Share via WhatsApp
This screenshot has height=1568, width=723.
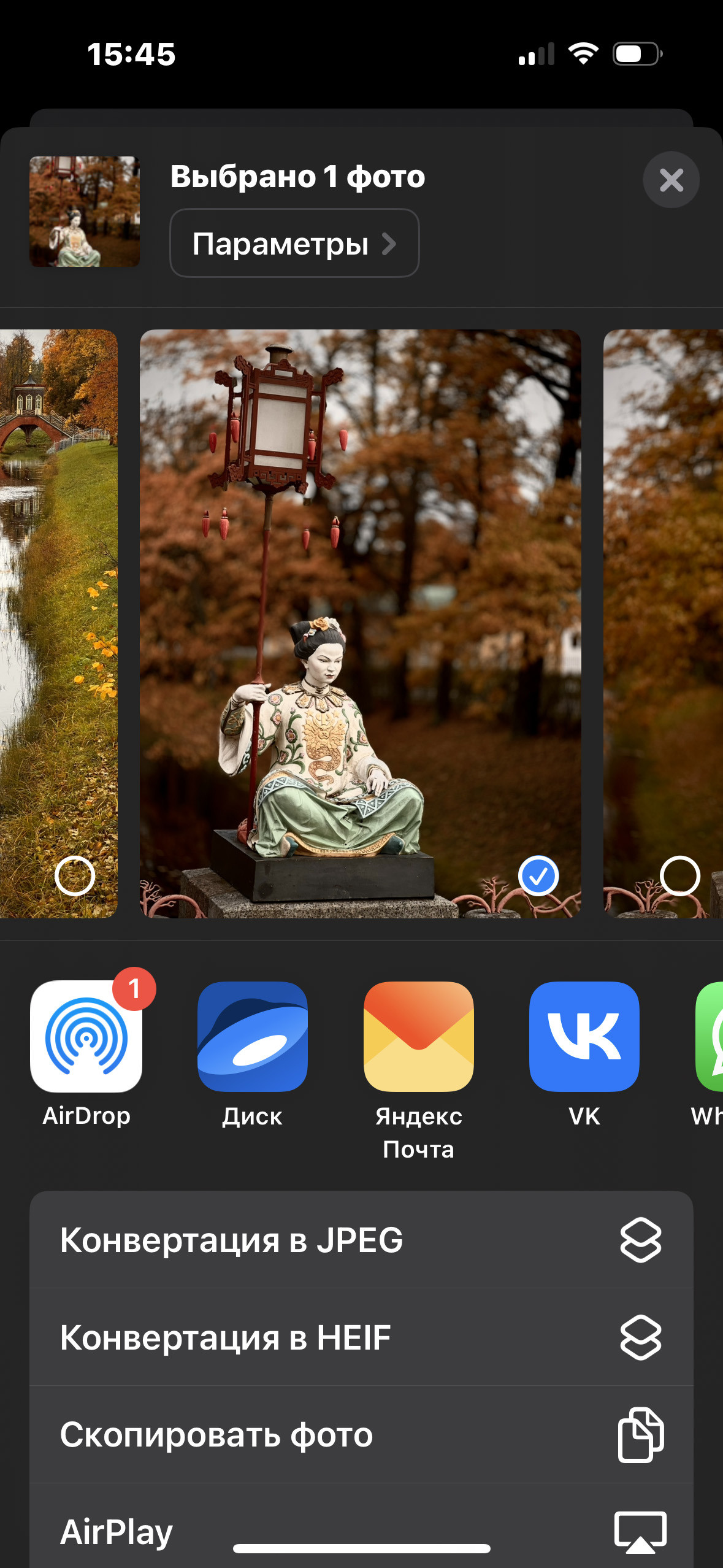(x=710, y=1037)
